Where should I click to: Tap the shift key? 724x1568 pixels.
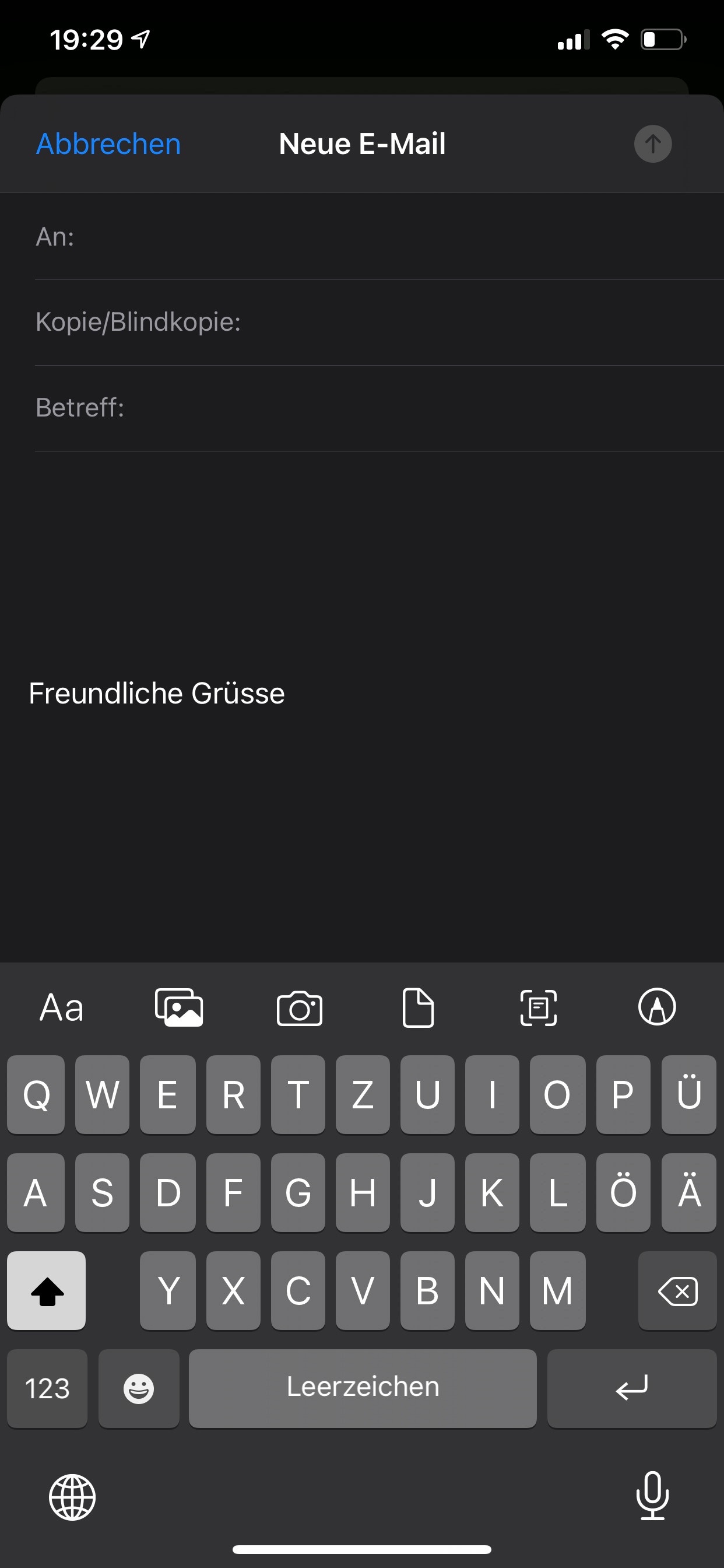click(x=46, y=1290)
